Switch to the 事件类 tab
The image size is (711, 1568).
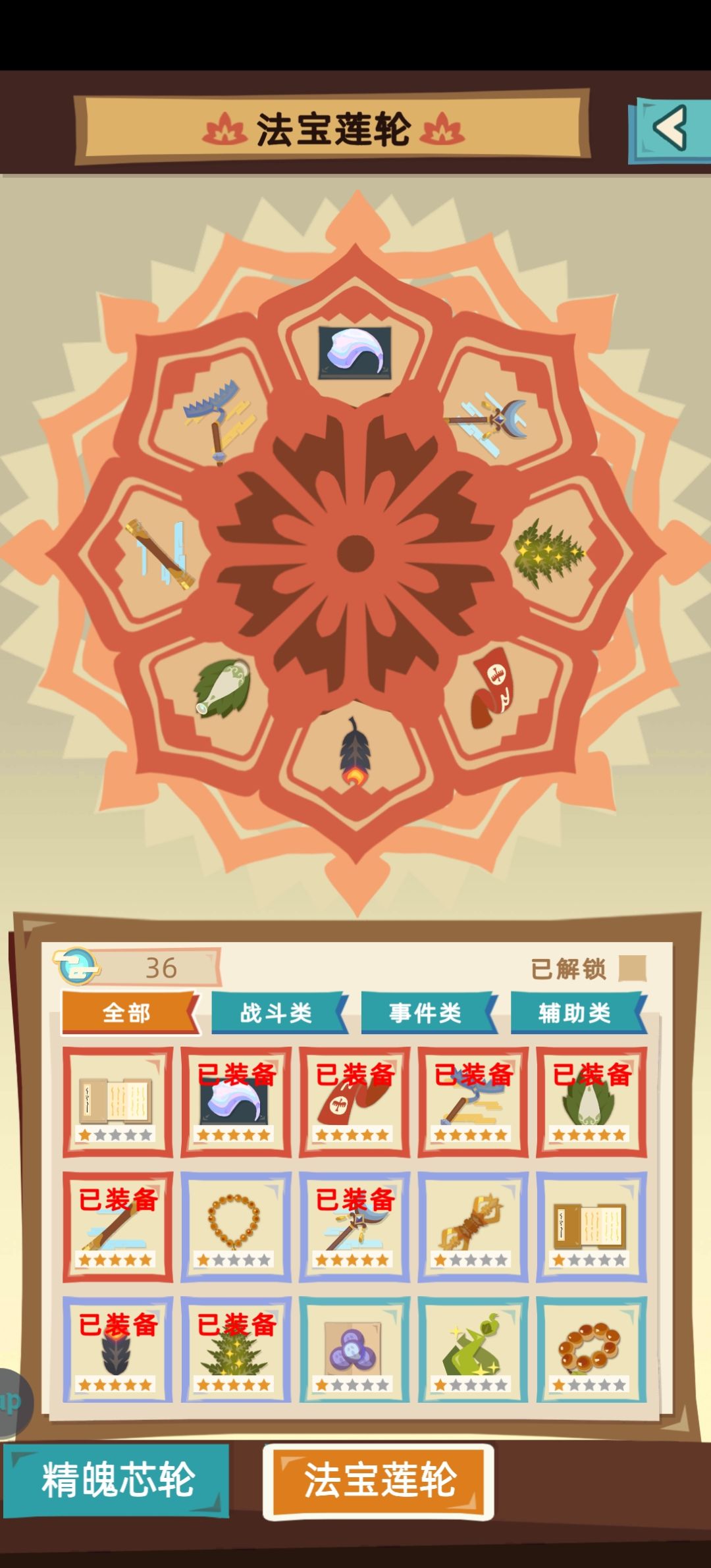click(x=427, y=1012)
